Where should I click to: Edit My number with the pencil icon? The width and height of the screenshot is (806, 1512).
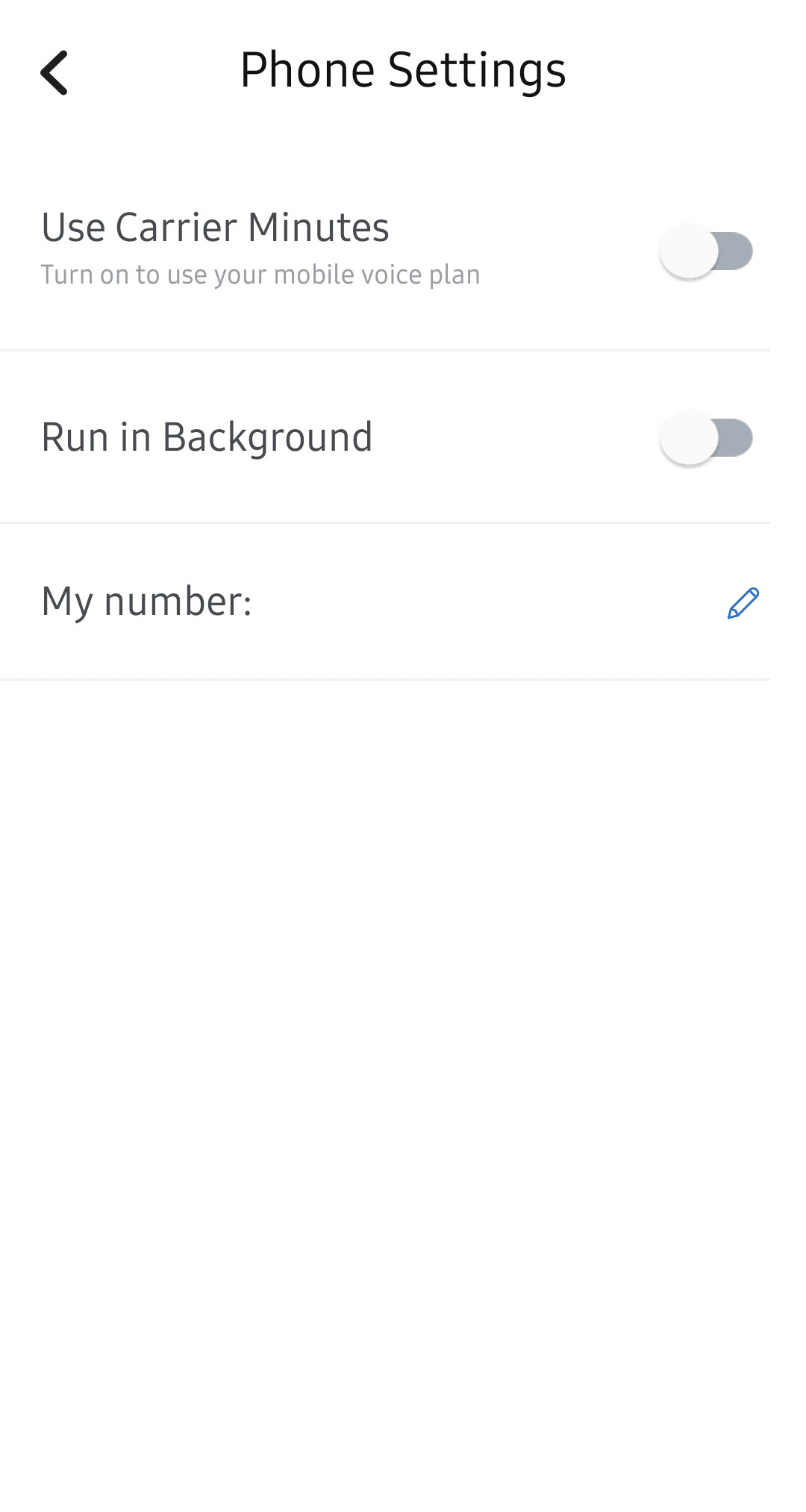click(x=743, y=603)
